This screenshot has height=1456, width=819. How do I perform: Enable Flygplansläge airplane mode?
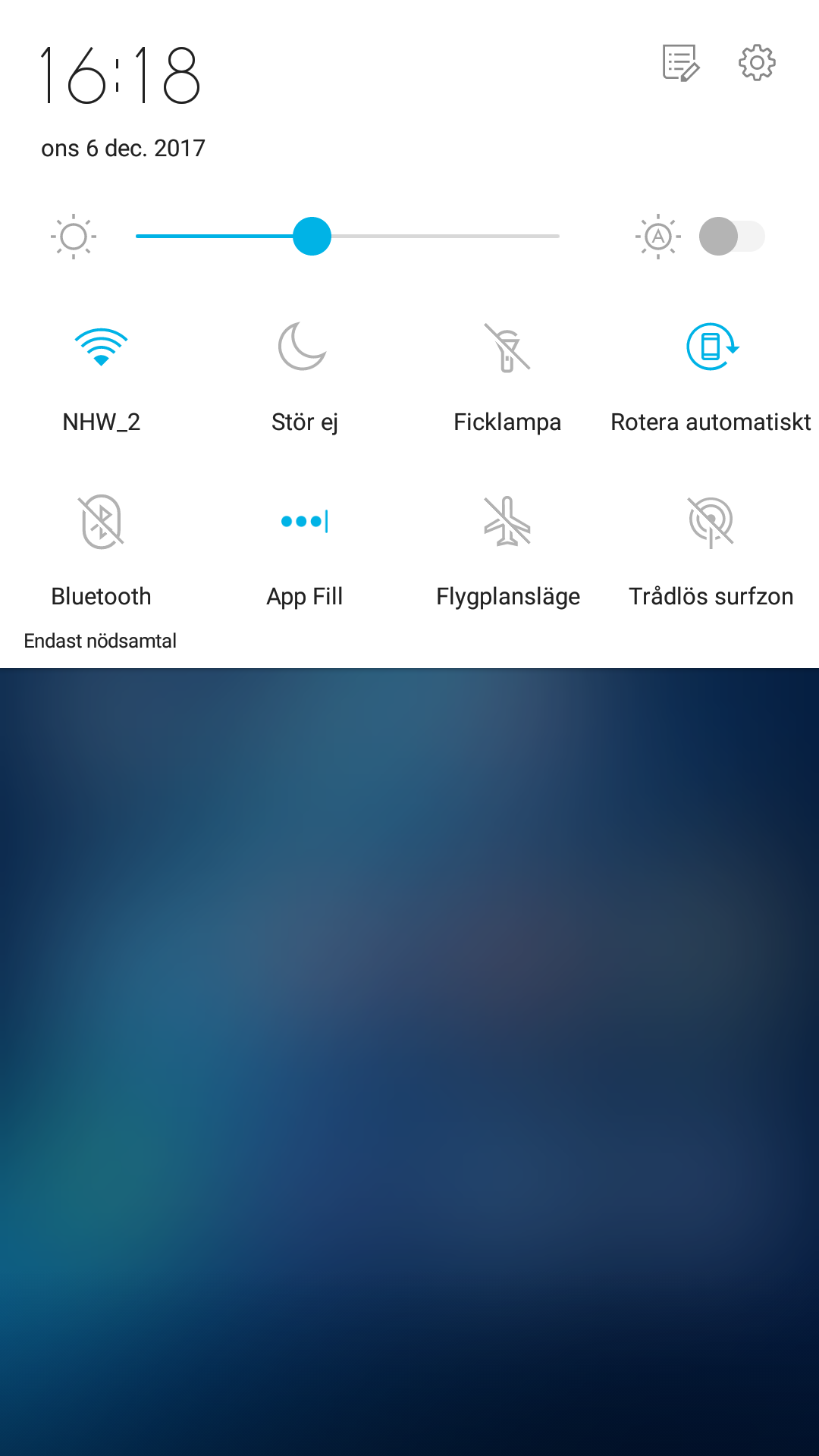click(x=507, y=522)
